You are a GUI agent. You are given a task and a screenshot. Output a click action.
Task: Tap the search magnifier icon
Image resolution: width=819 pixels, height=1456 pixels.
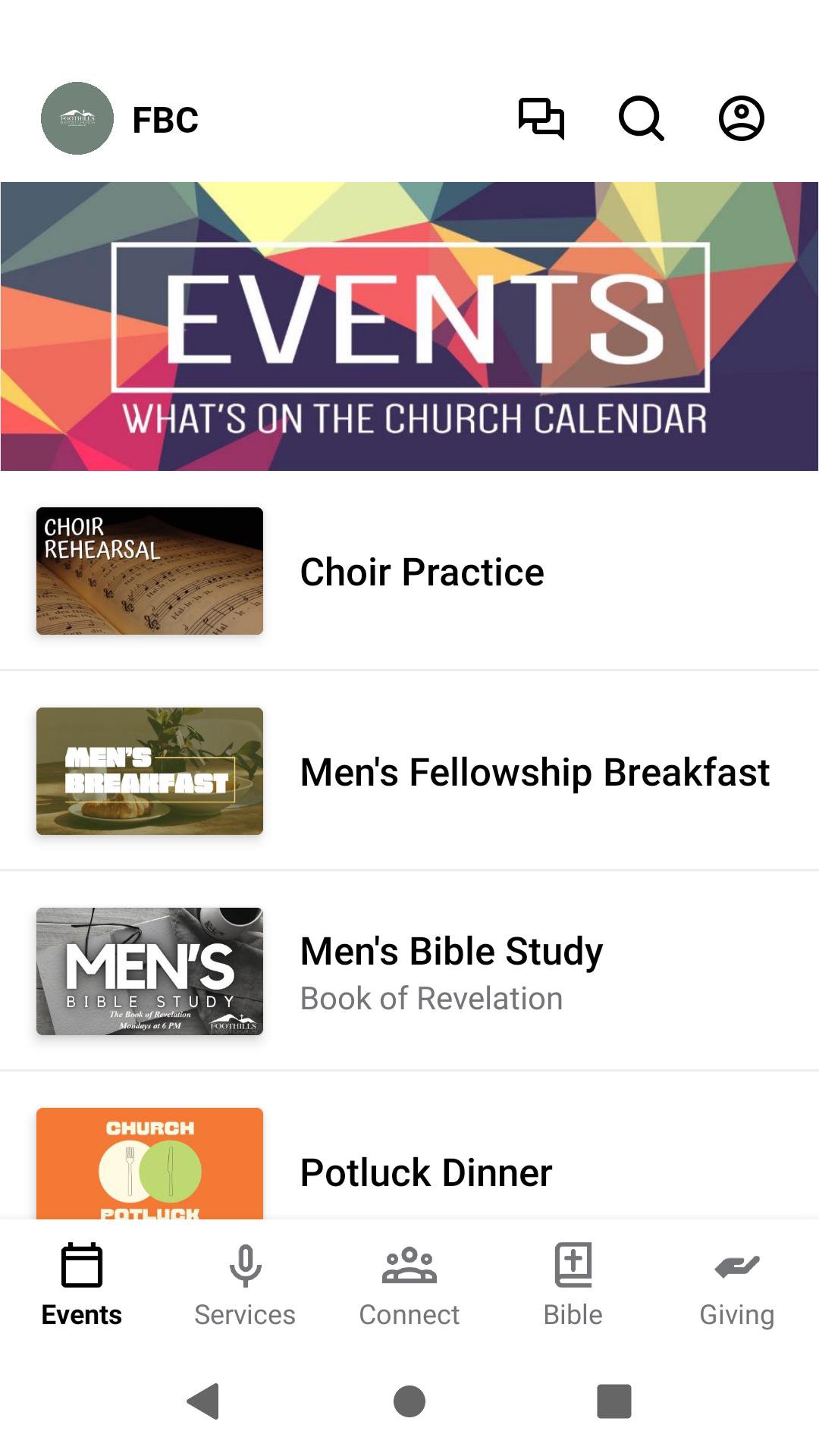642,118
